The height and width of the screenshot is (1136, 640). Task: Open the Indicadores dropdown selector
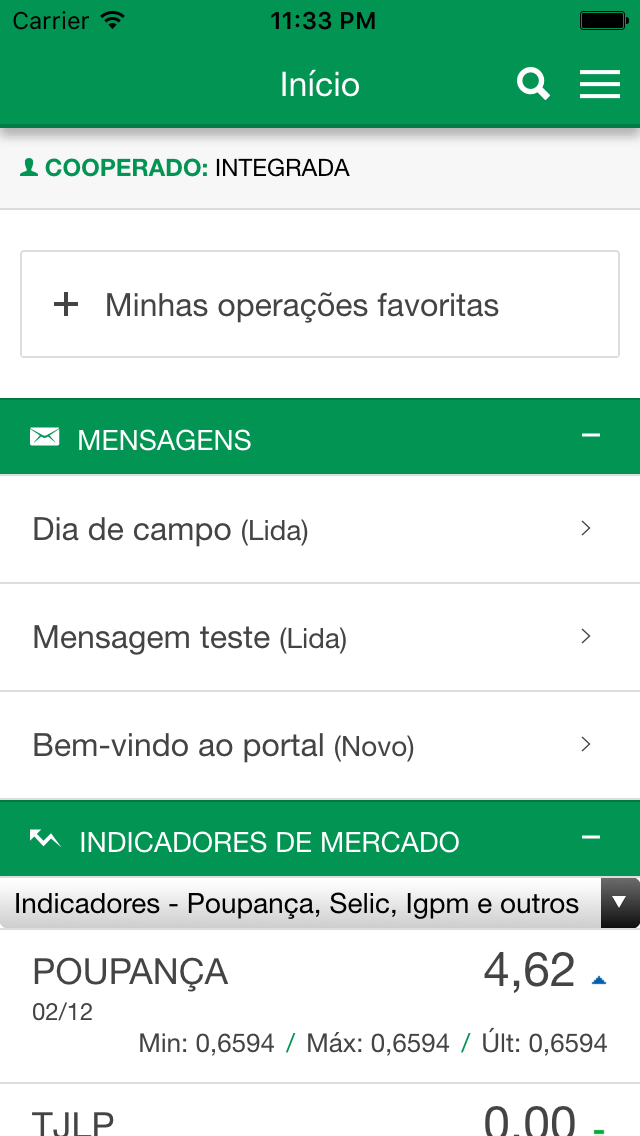pos(320,903)
